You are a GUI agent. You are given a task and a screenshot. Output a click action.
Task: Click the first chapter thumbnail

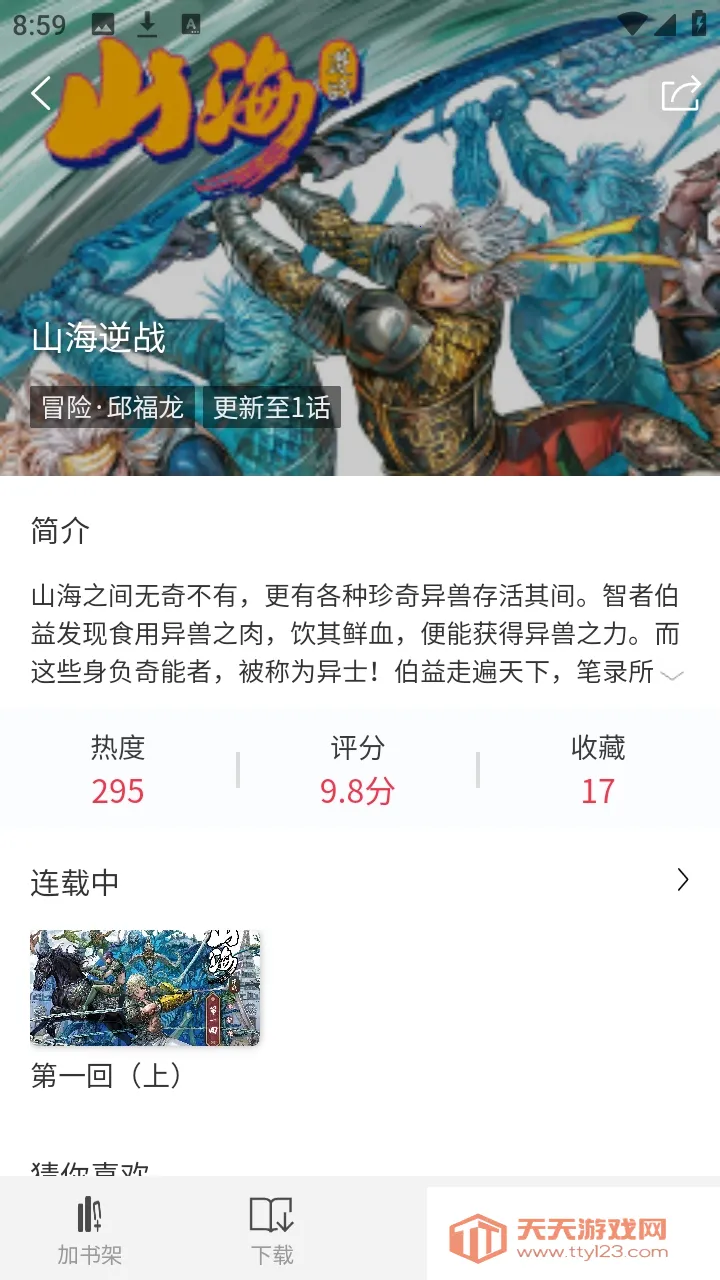tap(145, 987)
